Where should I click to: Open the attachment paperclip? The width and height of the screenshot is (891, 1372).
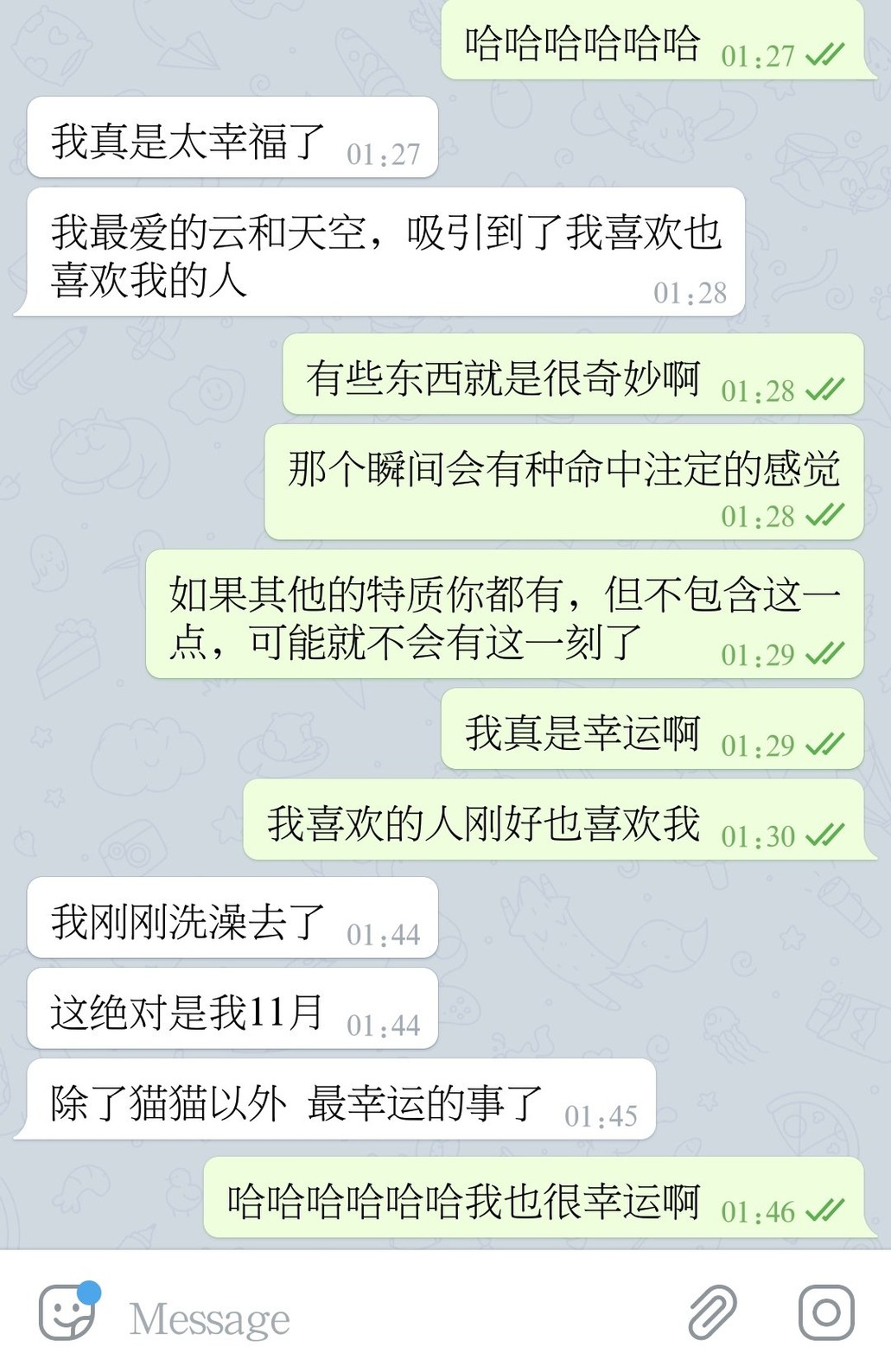point(713,1312)
